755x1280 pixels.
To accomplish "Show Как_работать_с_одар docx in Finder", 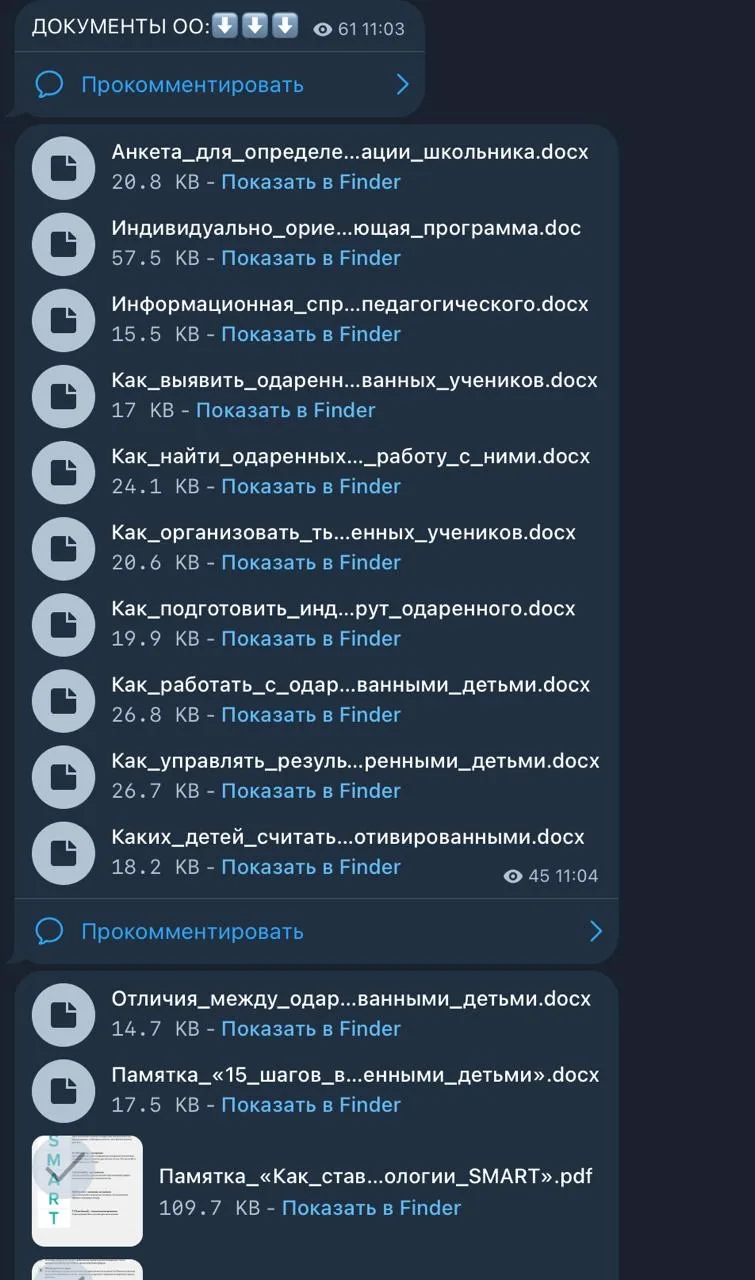I will coord(310,714).
